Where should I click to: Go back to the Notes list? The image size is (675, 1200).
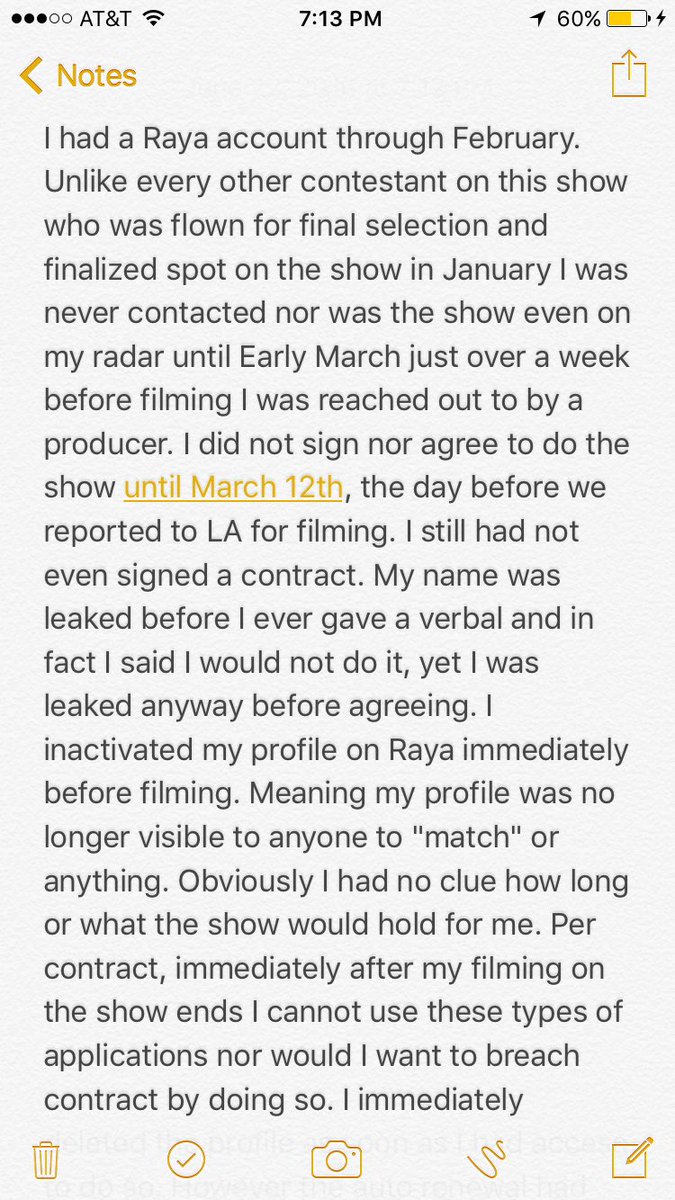[x=78, y=76]
